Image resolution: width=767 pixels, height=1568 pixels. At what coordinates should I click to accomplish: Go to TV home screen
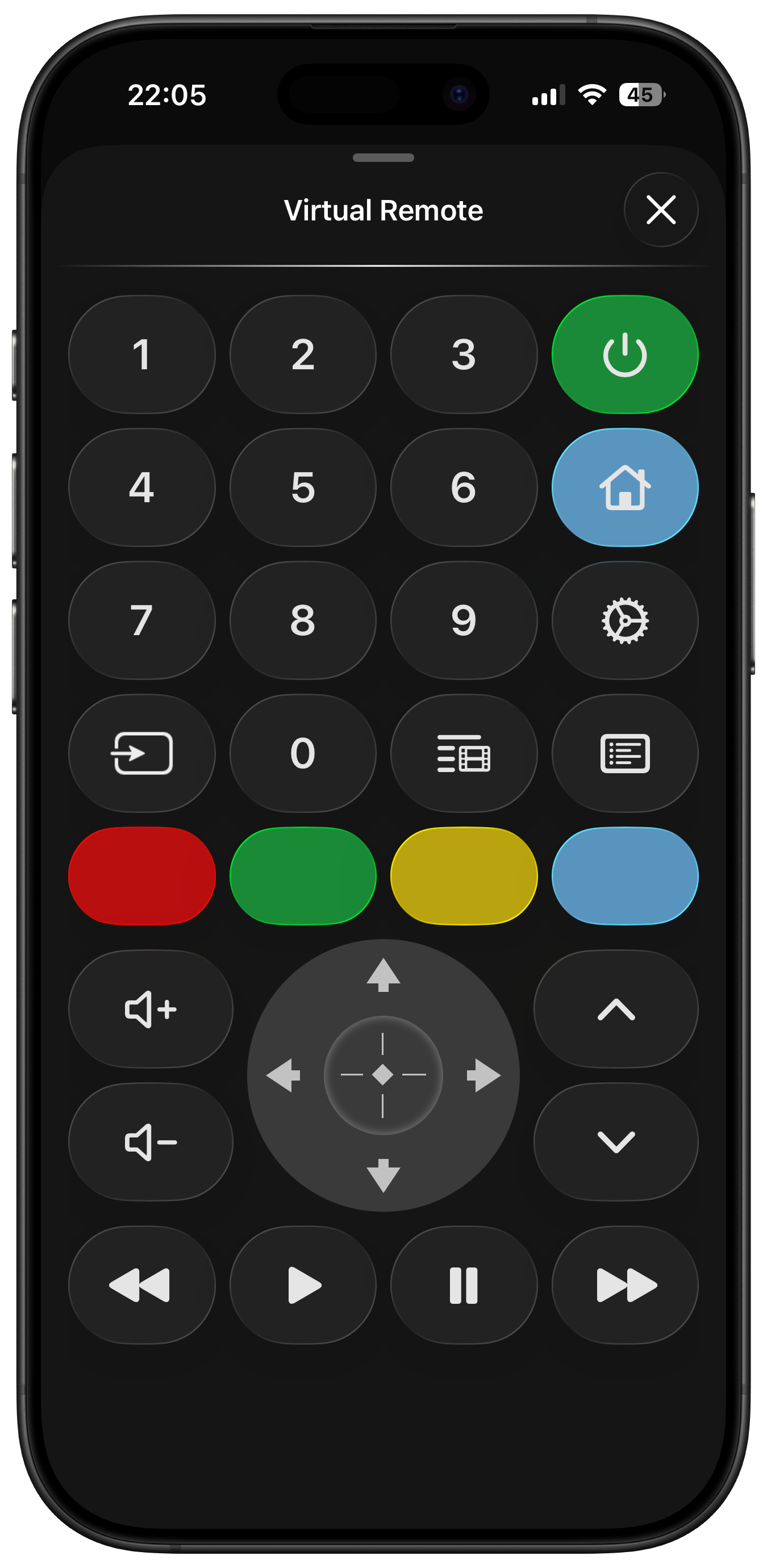click(x=624, y=487)
